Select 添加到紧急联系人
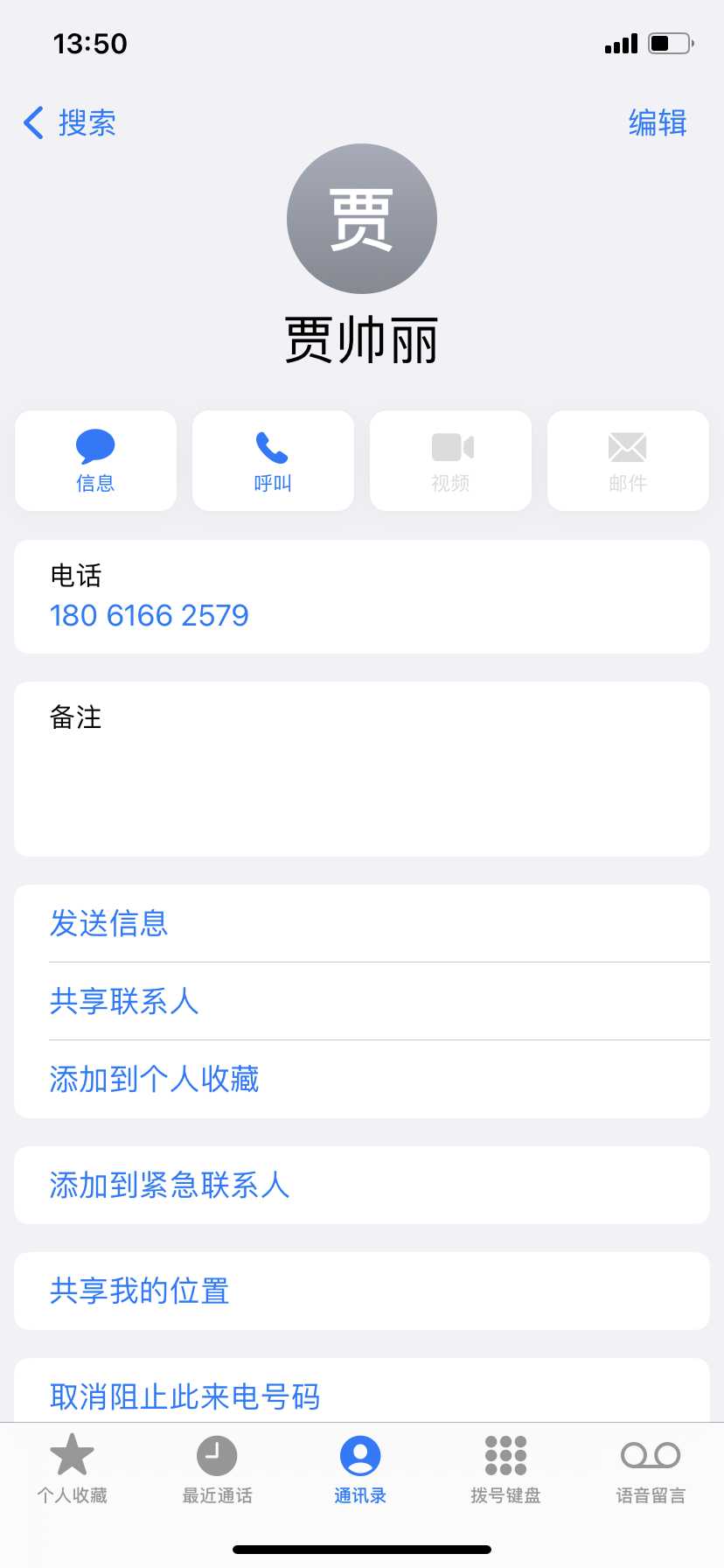This screenshot has width=724, height=1568. pyautogui.click(x=170, y=1185)
